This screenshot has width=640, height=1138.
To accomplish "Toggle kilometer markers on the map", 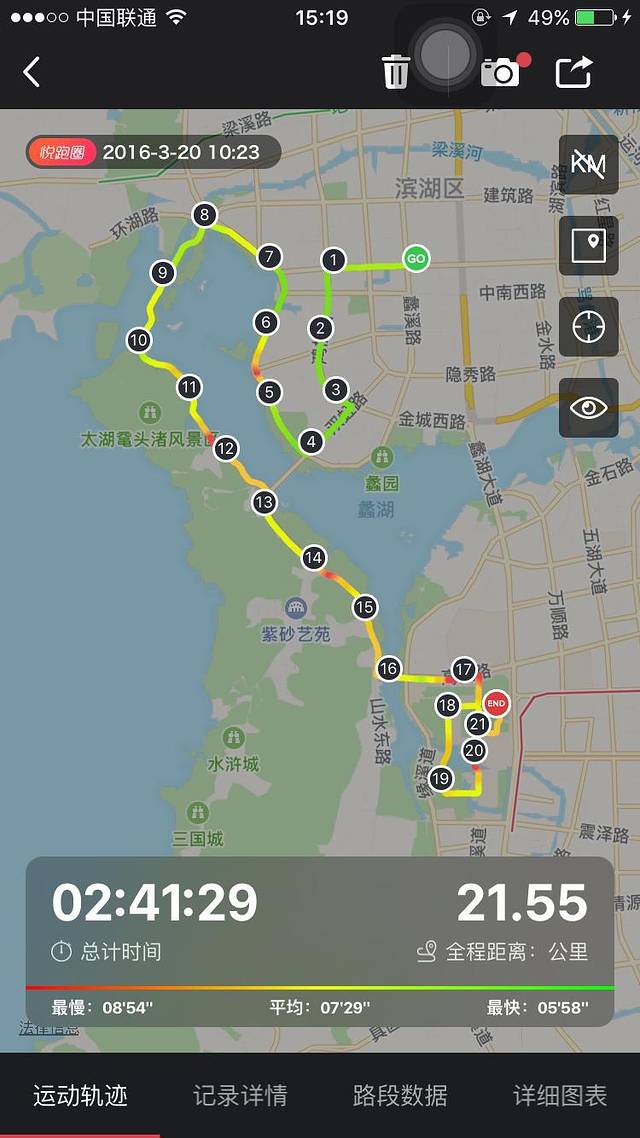I will [x=588, y=164].
